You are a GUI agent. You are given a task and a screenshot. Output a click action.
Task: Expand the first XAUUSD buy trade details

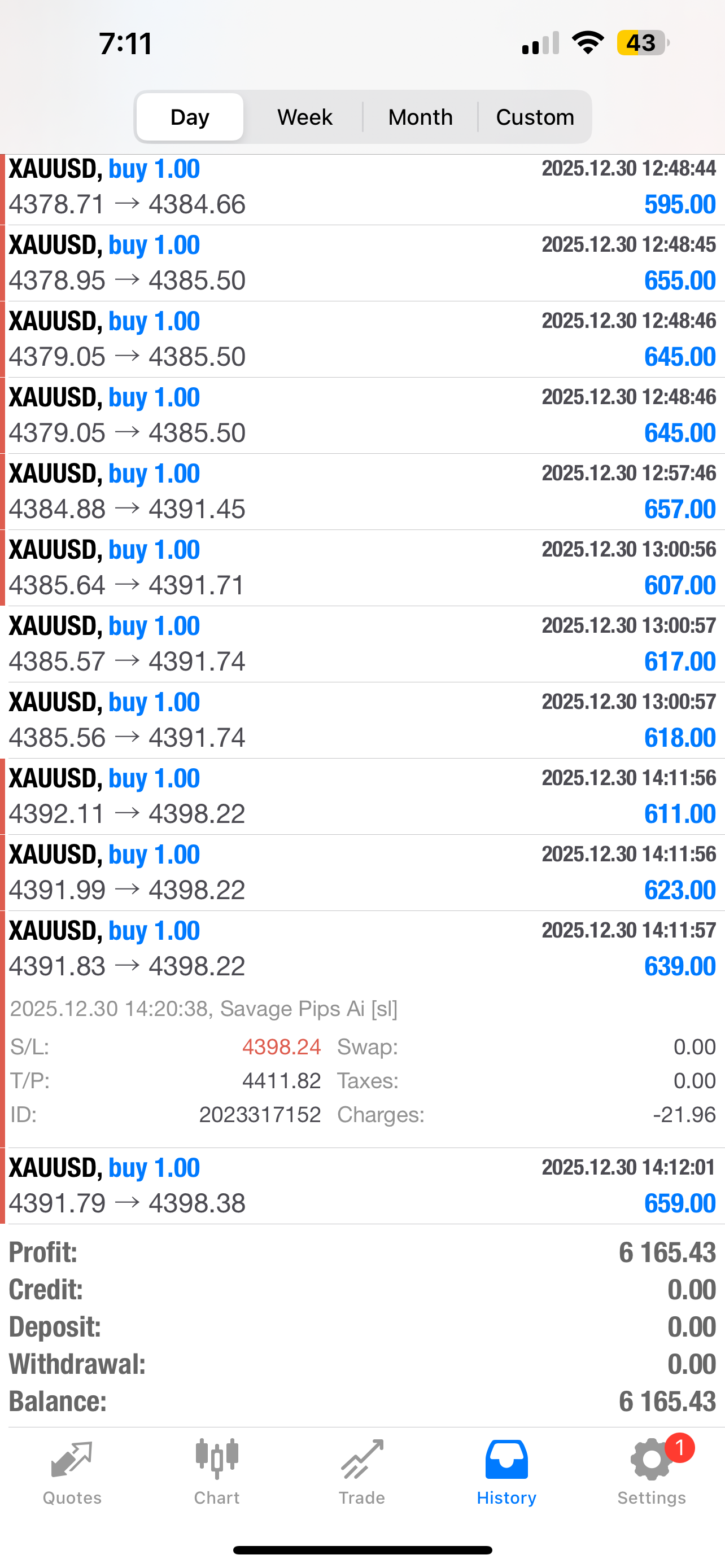[x=362, y=186]
